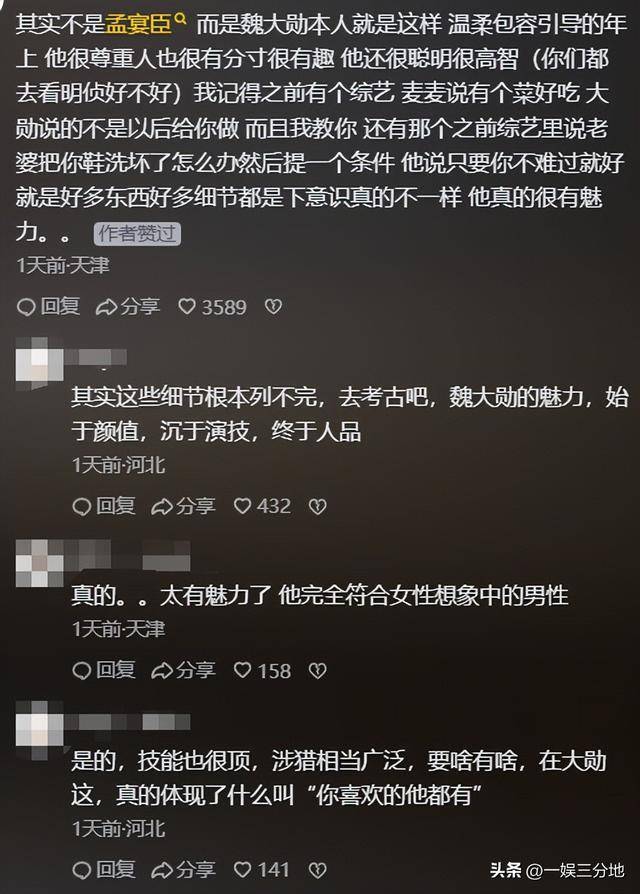Reply to the comment with 158 likes
640x894 pixels.
tap(104, 671)
